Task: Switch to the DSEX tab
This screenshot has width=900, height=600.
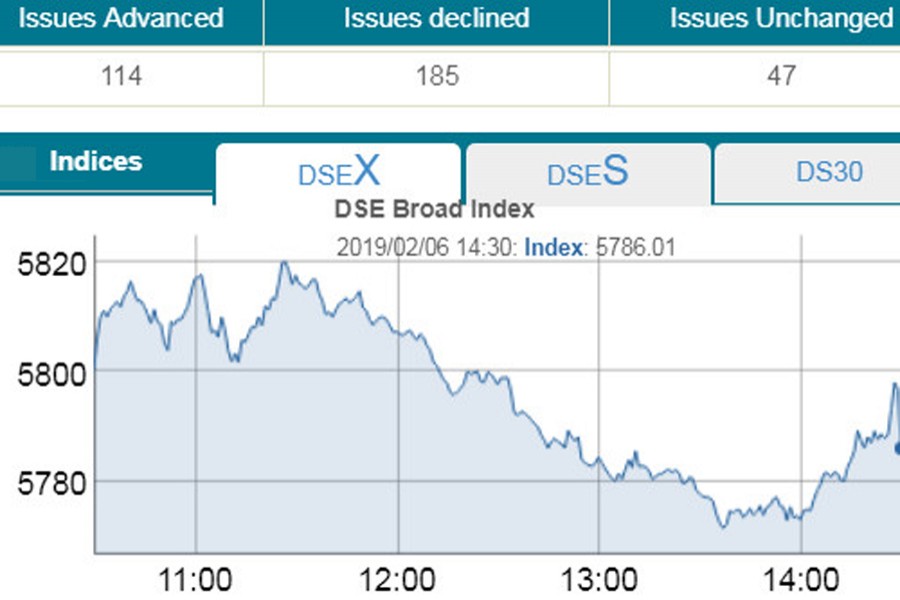Action: (x=339, y=173)
